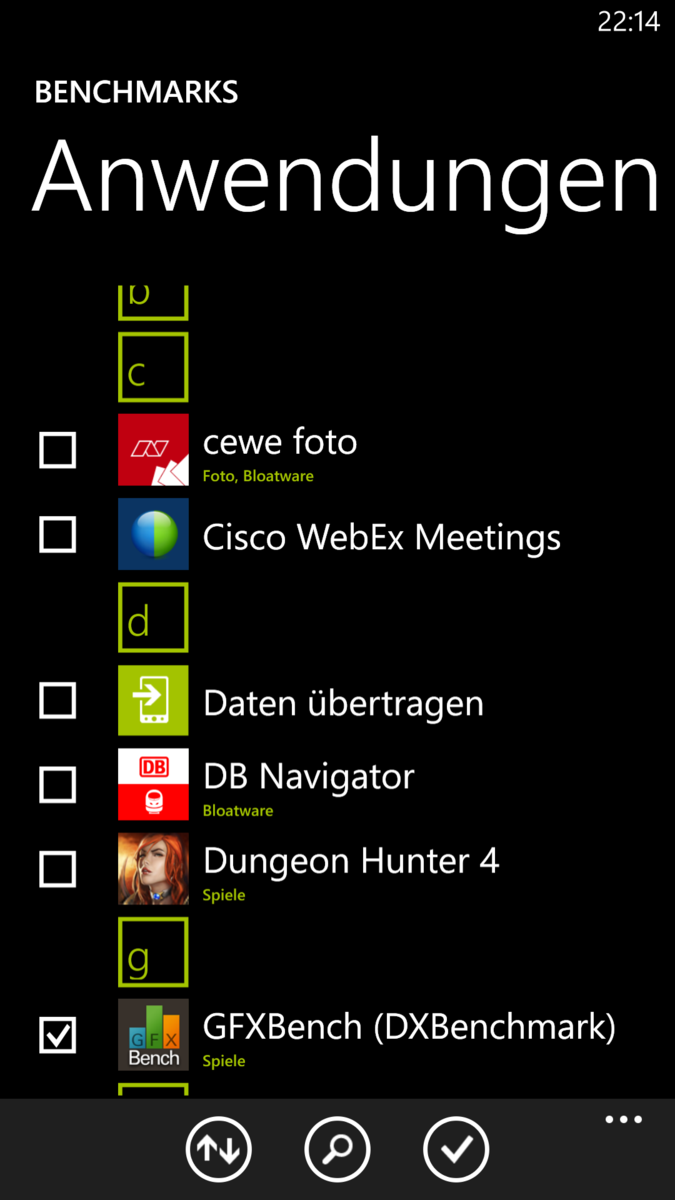Confirm selection with the checkmark button
The image size is (675, 1200).
(456, 1150)
